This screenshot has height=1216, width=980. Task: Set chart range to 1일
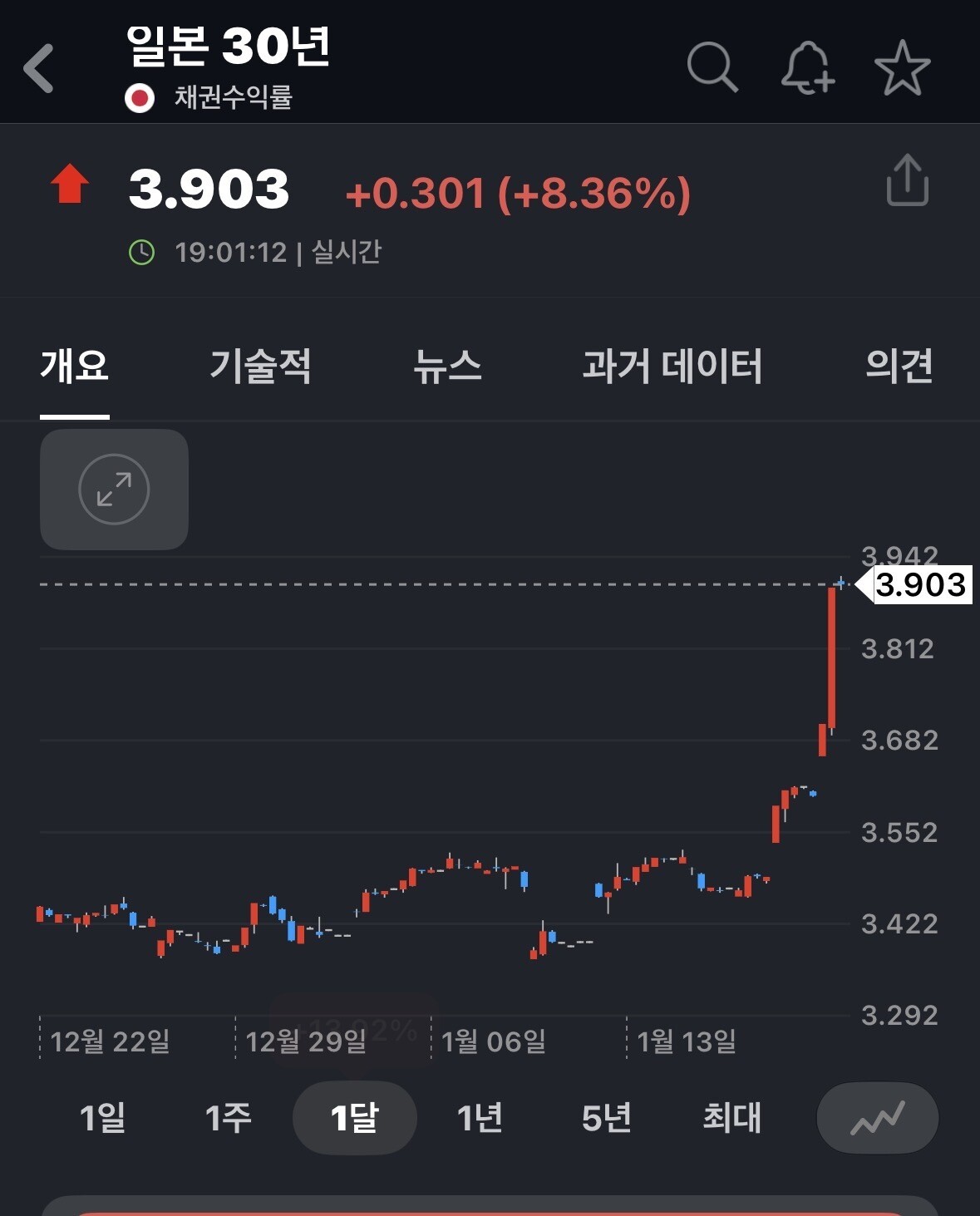point(102,1118)
